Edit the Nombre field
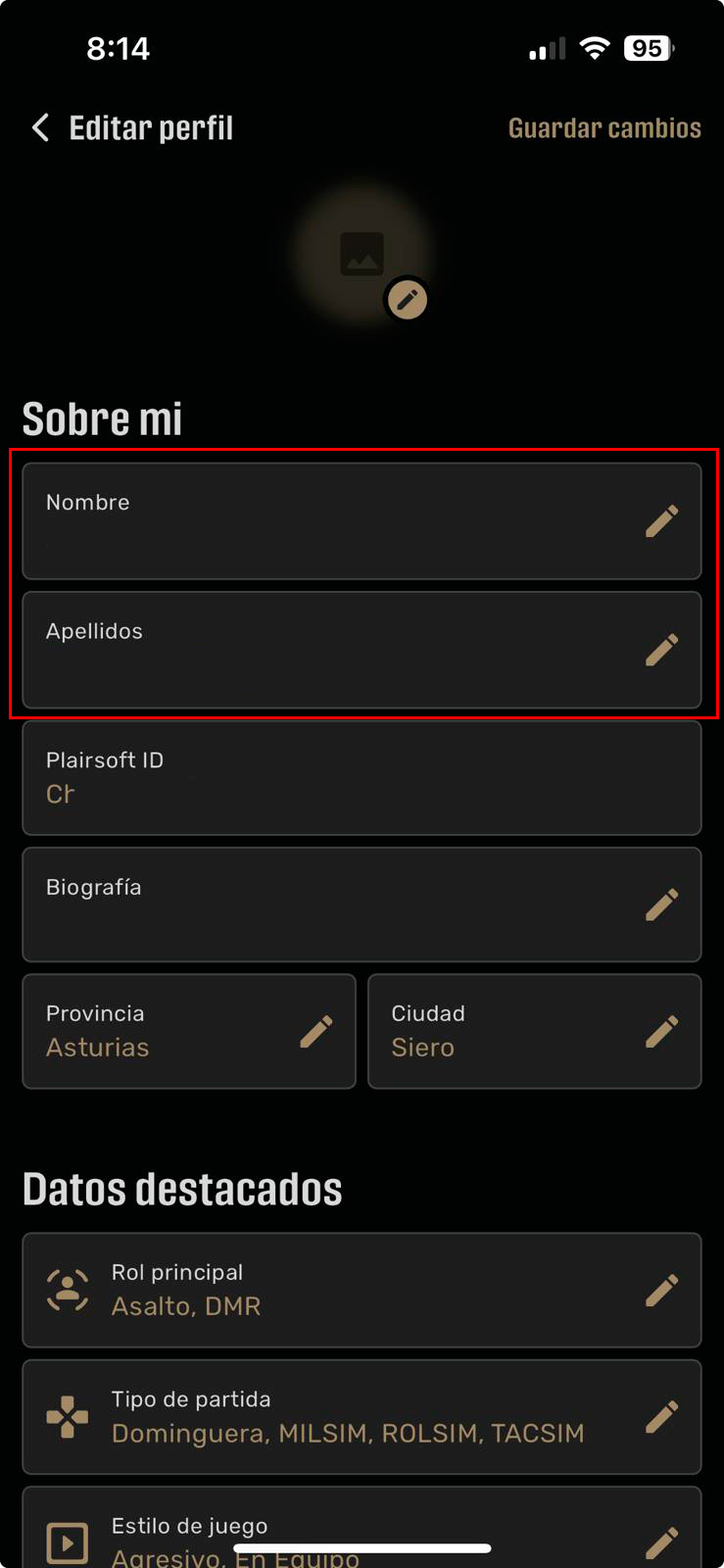 tap(661, 521)
